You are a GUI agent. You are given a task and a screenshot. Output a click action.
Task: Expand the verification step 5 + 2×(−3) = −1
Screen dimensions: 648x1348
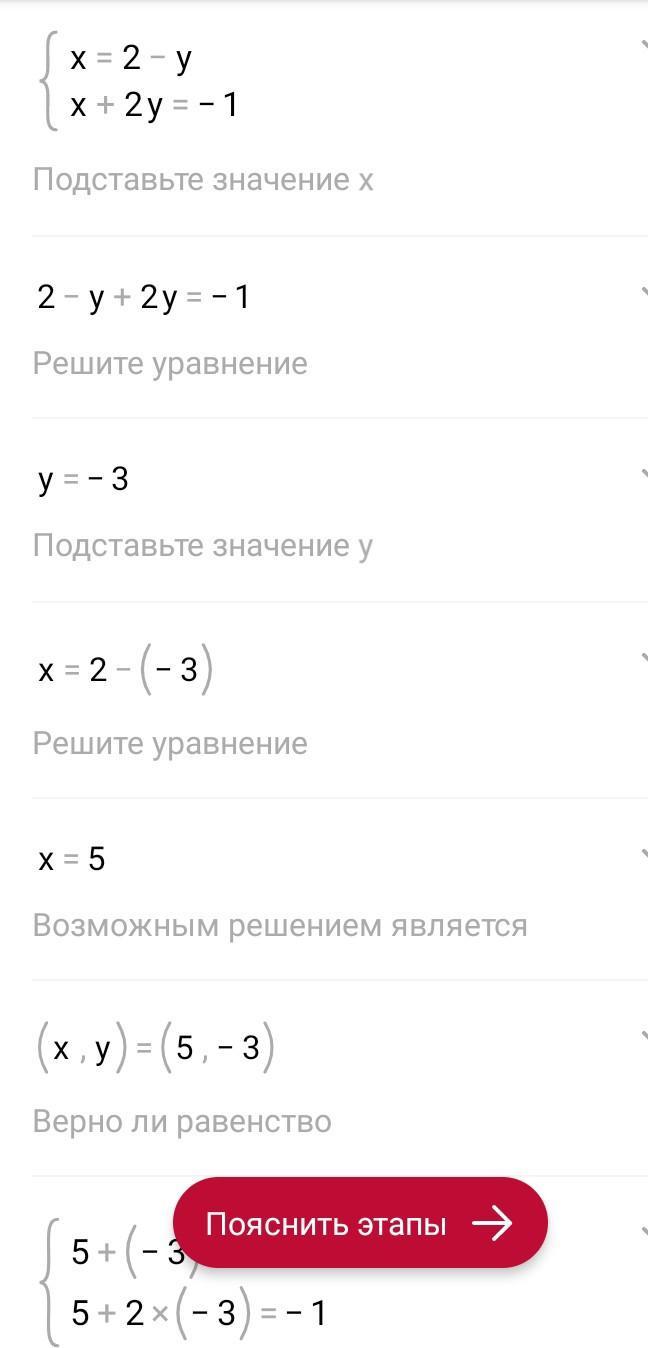click(641, 1231)
